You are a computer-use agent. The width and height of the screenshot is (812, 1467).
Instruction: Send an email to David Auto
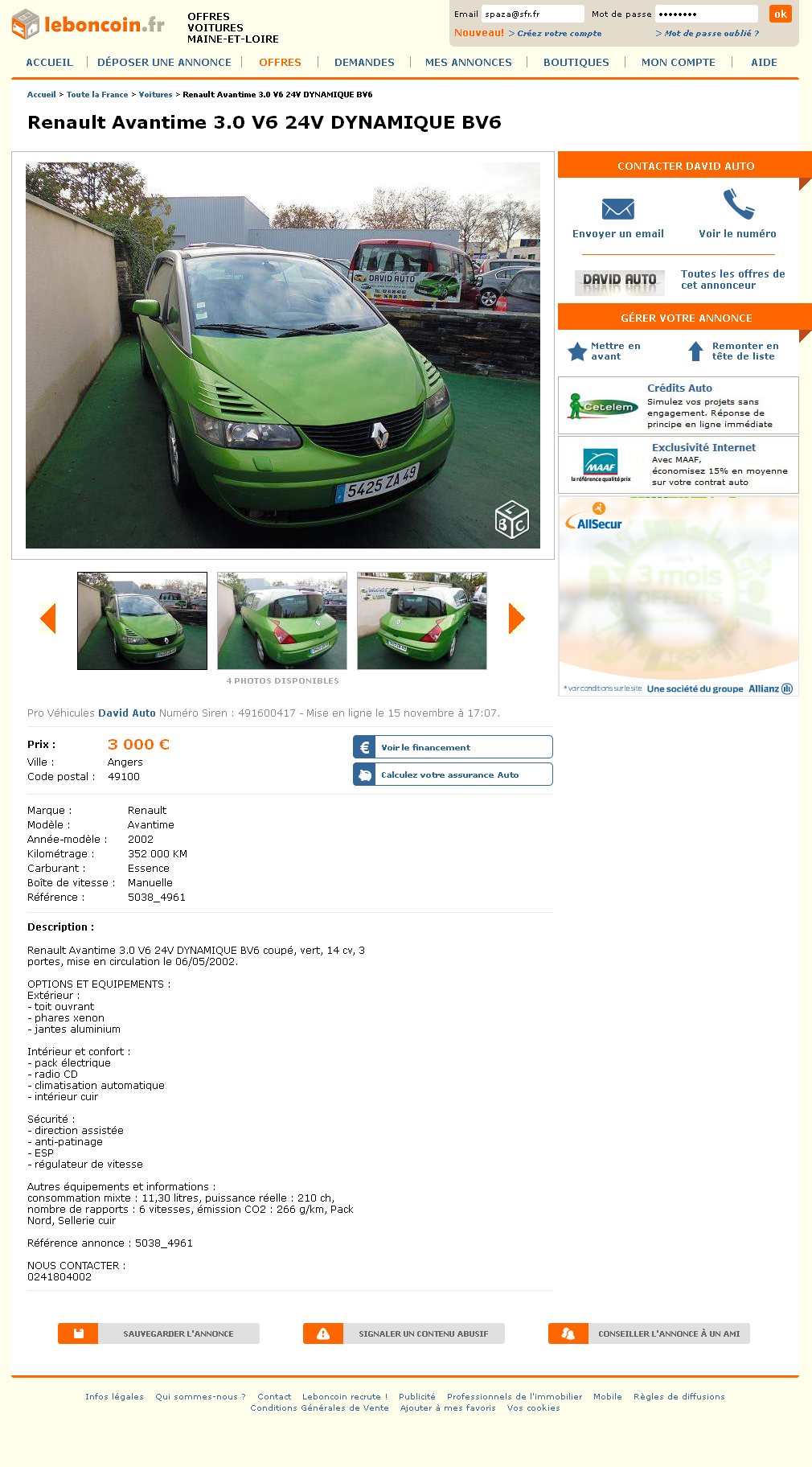pos(617,218)
